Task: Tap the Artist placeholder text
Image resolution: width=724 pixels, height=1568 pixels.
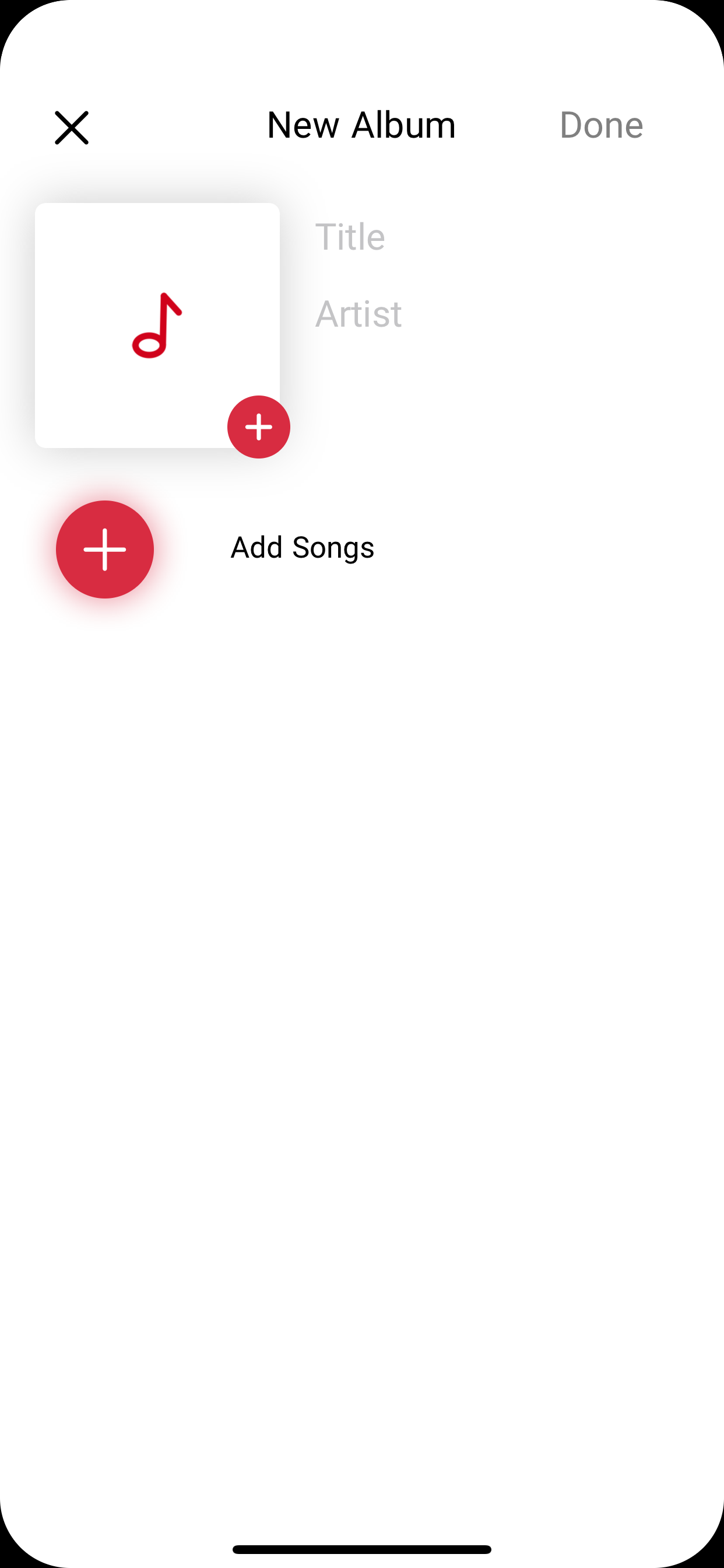Action: point(359,313)
